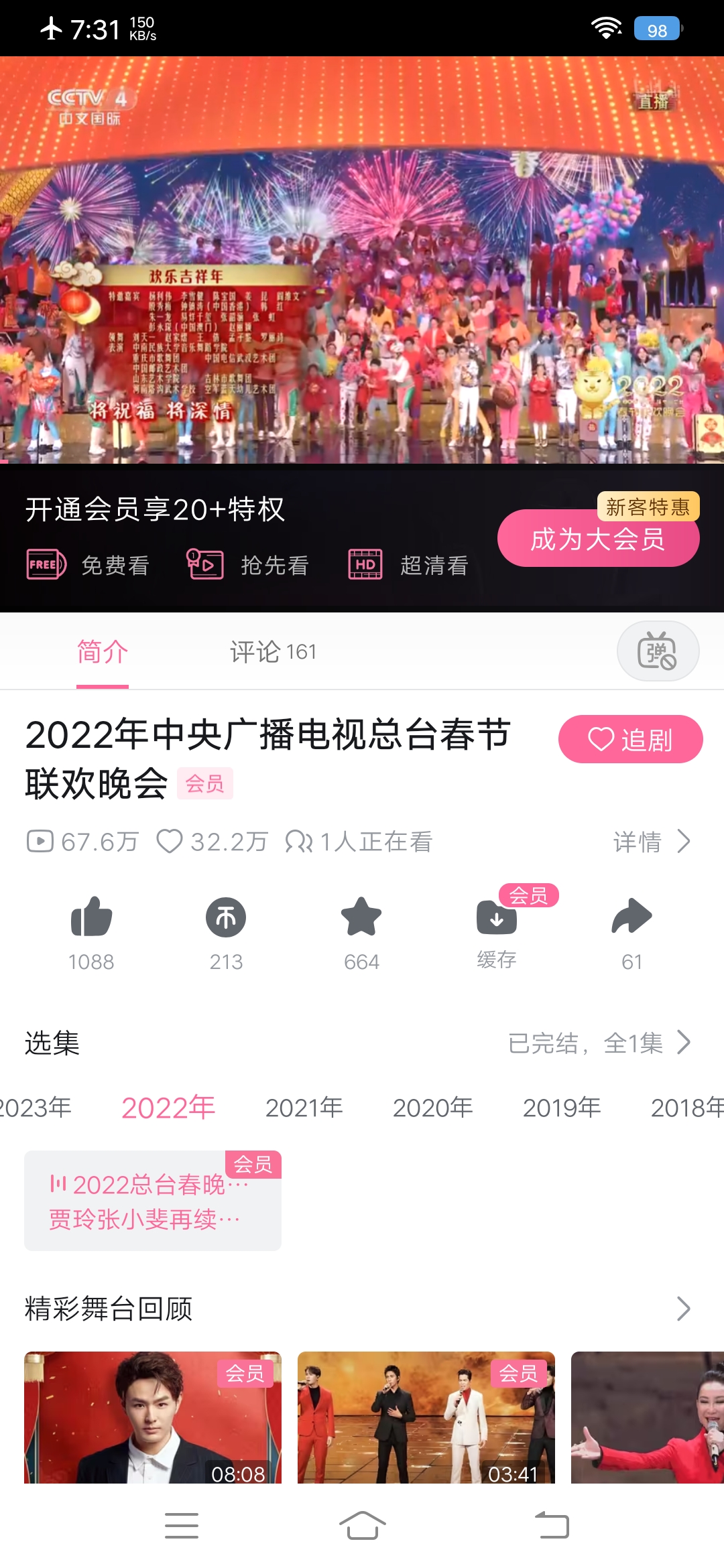
Task: Open 详情 details of the gala
Action: coord(652,842)
